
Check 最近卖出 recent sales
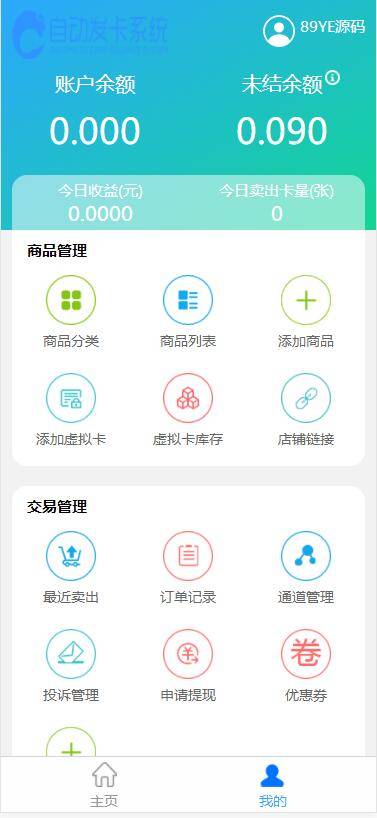pyautogui.click(x=71, y=568)
